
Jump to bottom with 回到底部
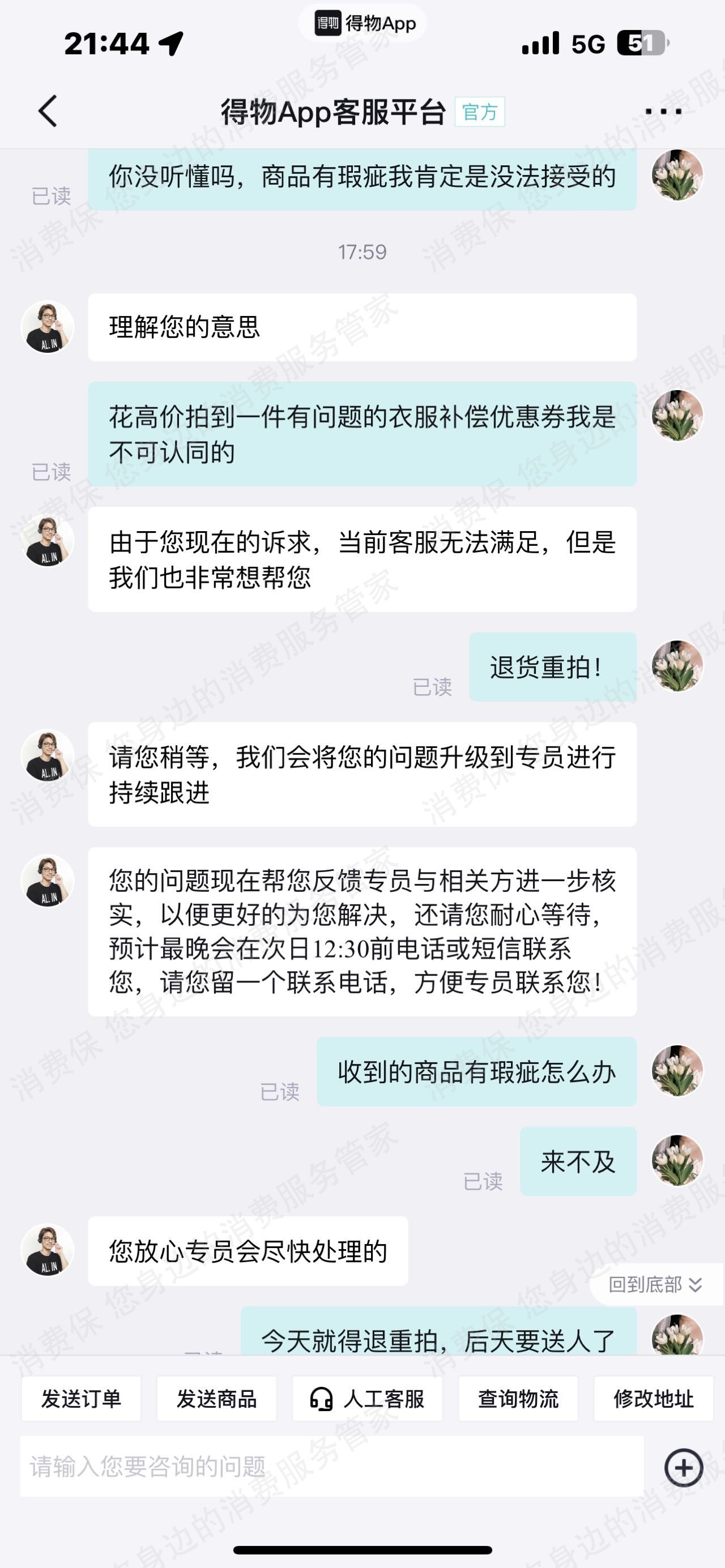(x=655, y=1285)
